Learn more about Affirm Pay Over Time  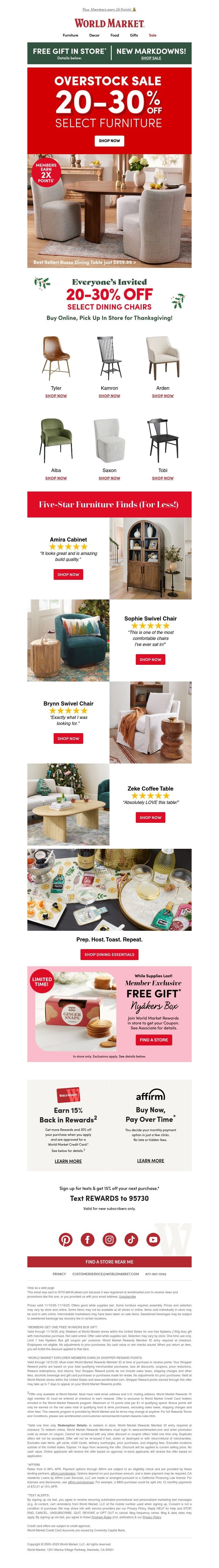(x=150, y=1161)
